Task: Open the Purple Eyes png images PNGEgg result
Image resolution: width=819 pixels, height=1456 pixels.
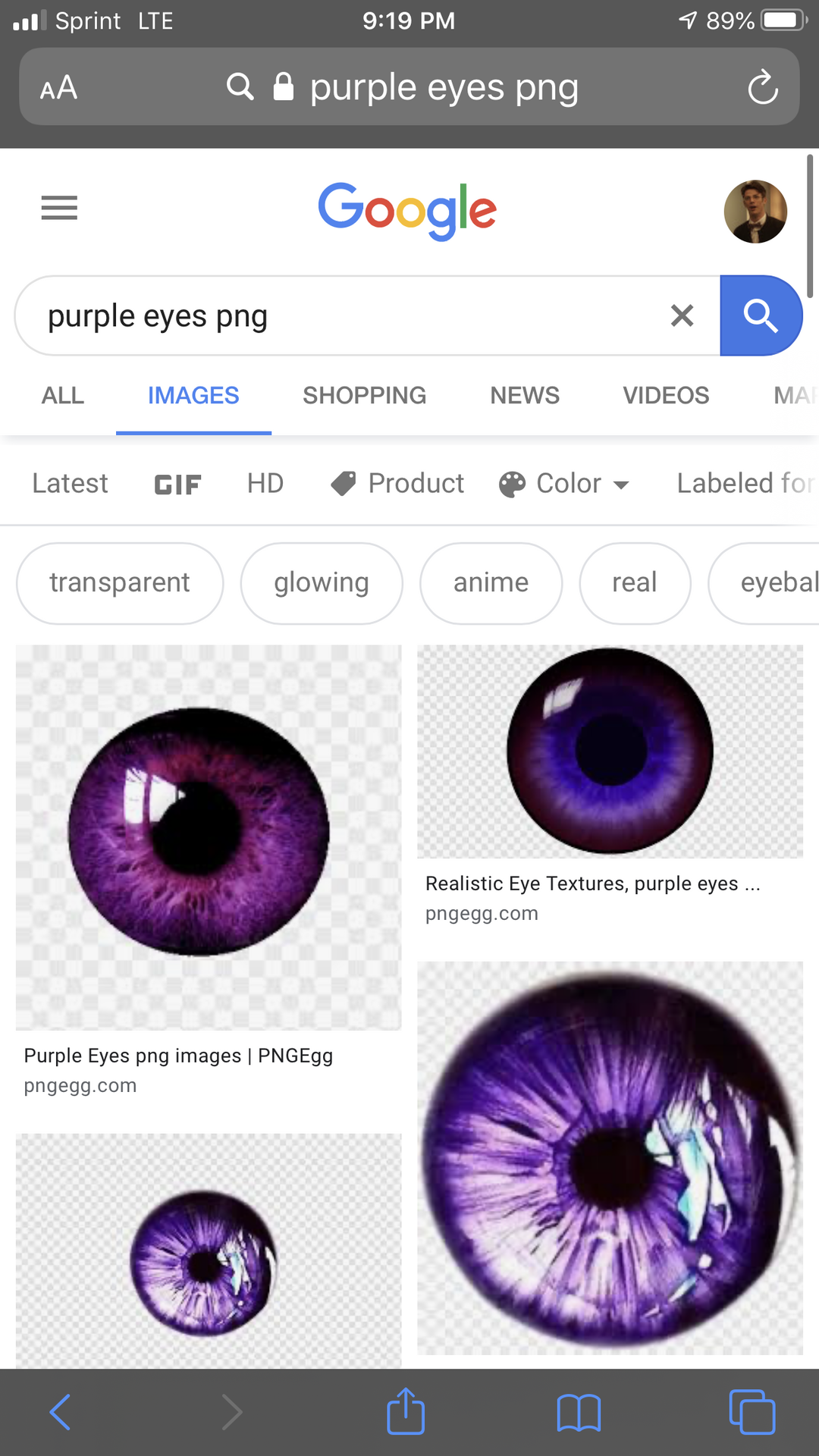Action: [208, 837]
